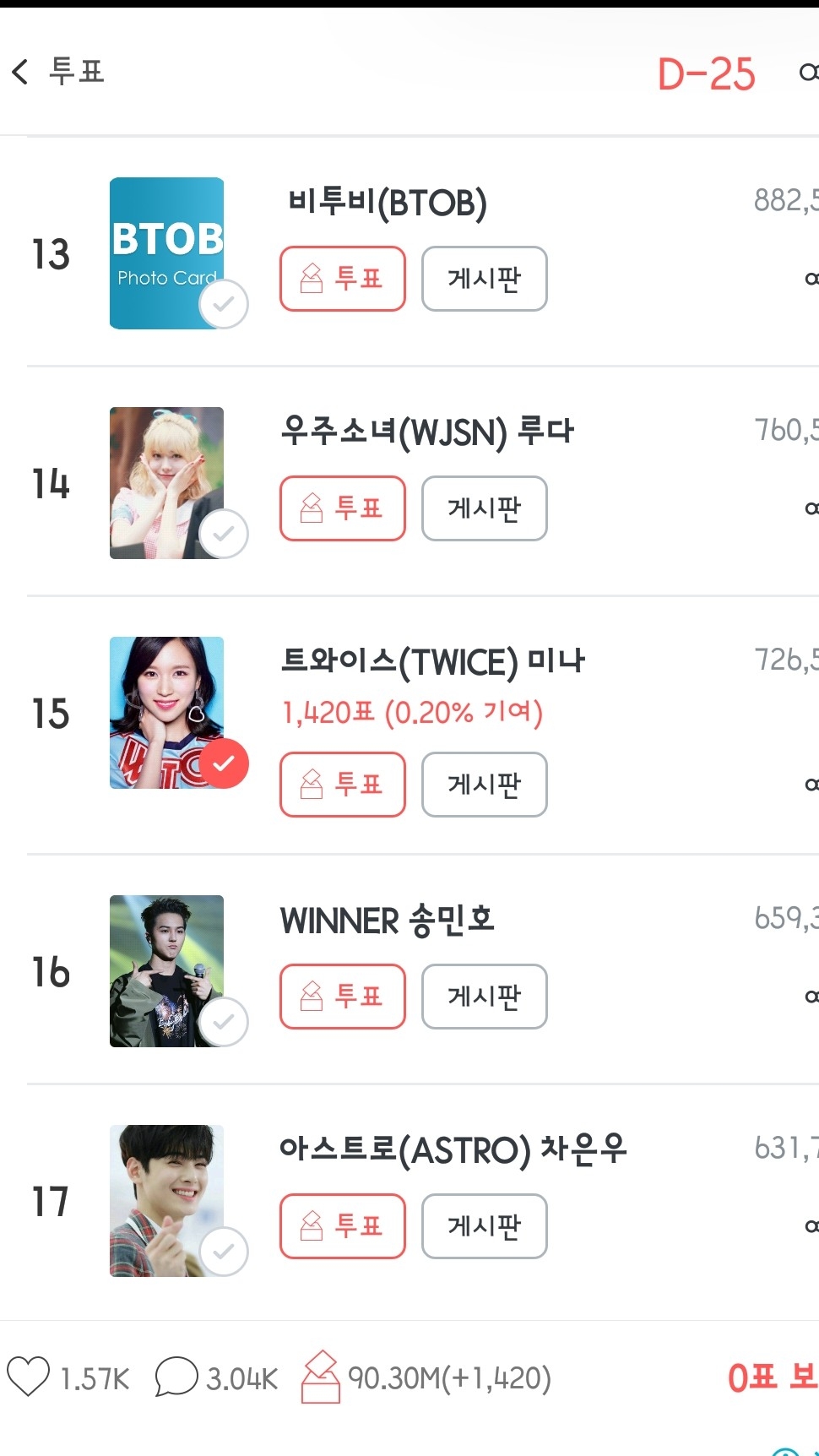Open 게시판 for 아스트로(ASTRO) 차은우

484,1226
